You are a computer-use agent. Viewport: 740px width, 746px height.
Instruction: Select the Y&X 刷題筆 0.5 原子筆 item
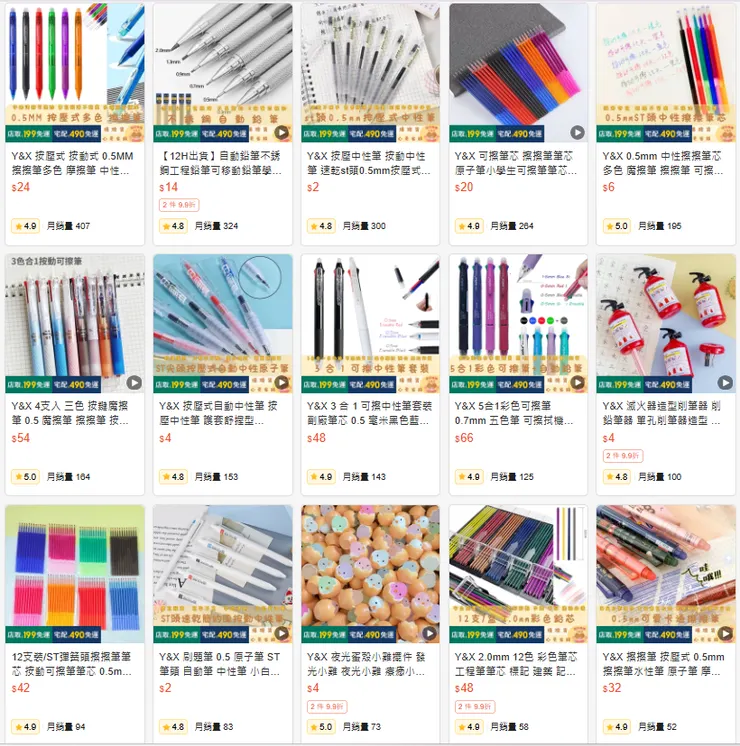222,574
